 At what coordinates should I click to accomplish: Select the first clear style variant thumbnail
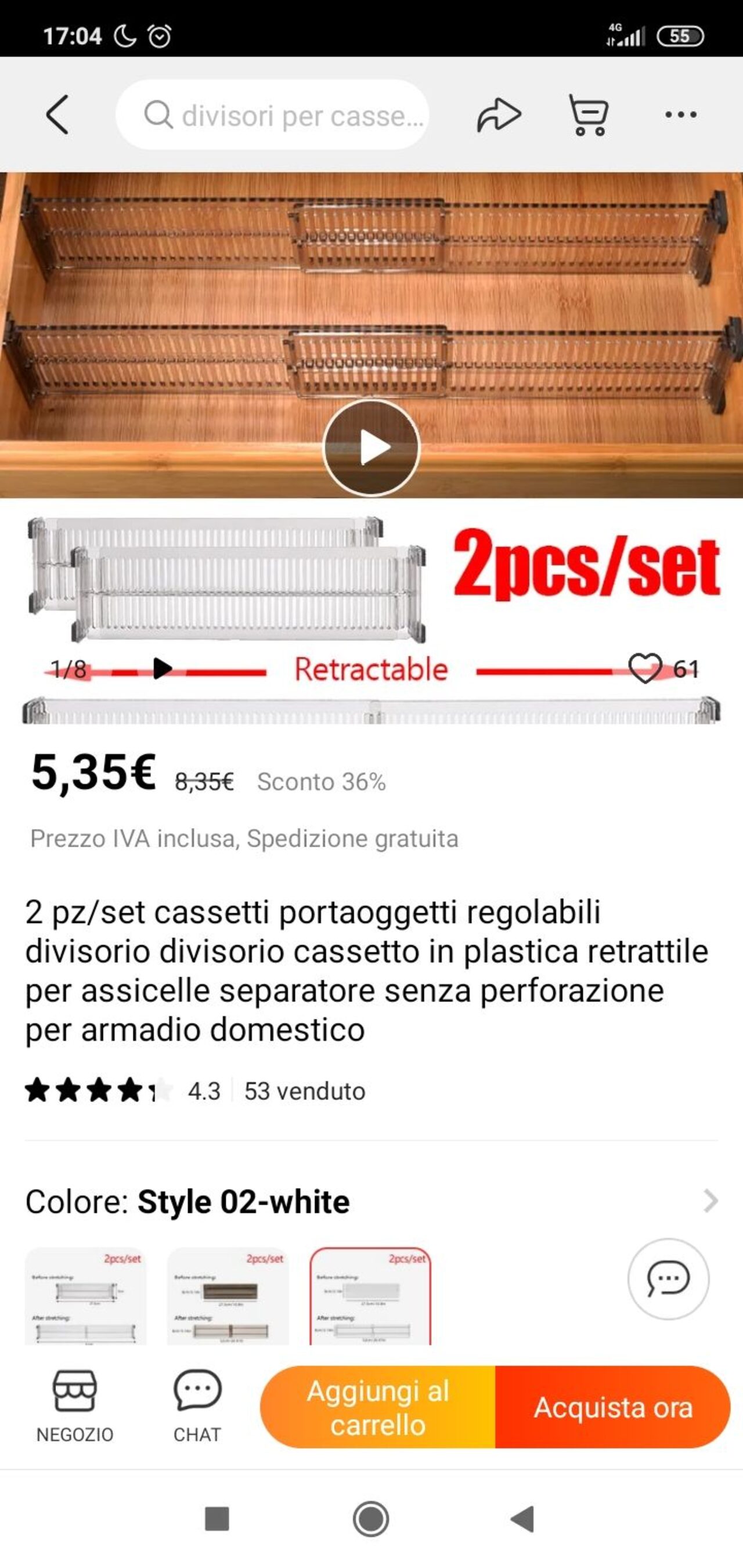click(x=86, y=1295)
